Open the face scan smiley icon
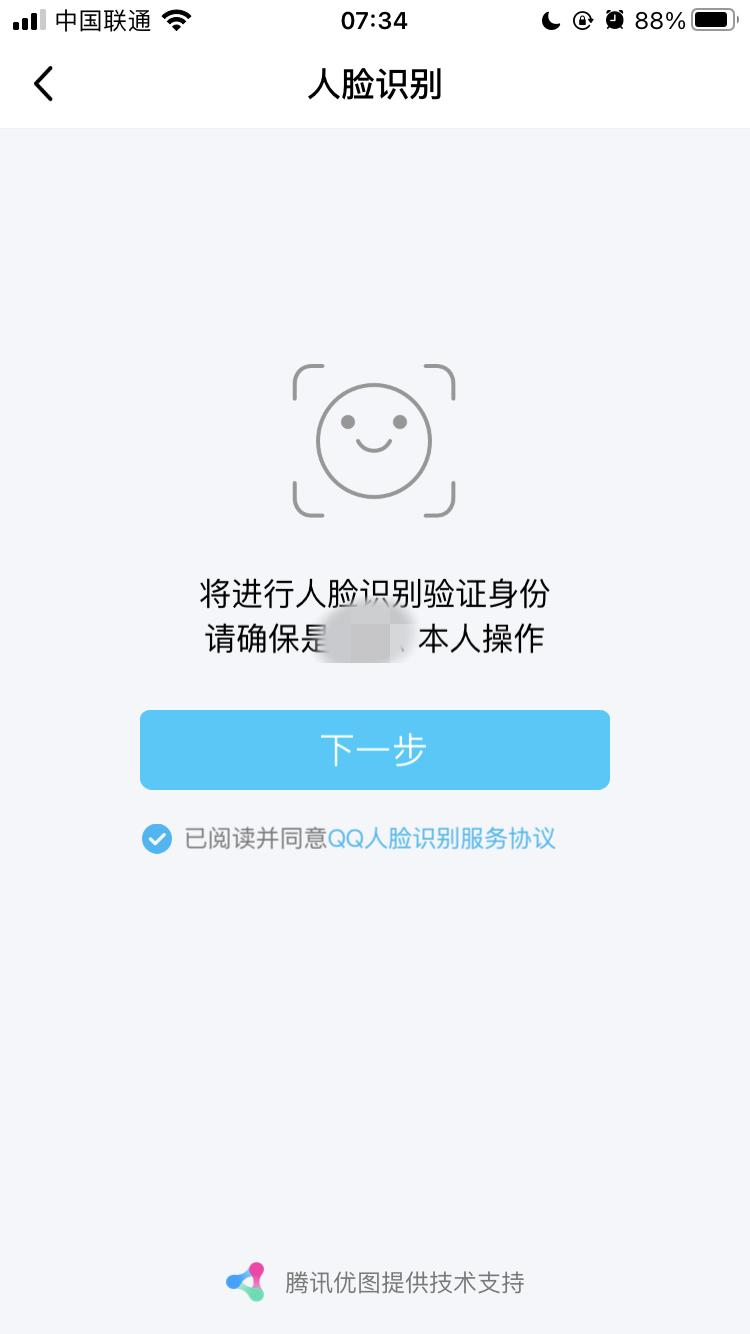 375,440
